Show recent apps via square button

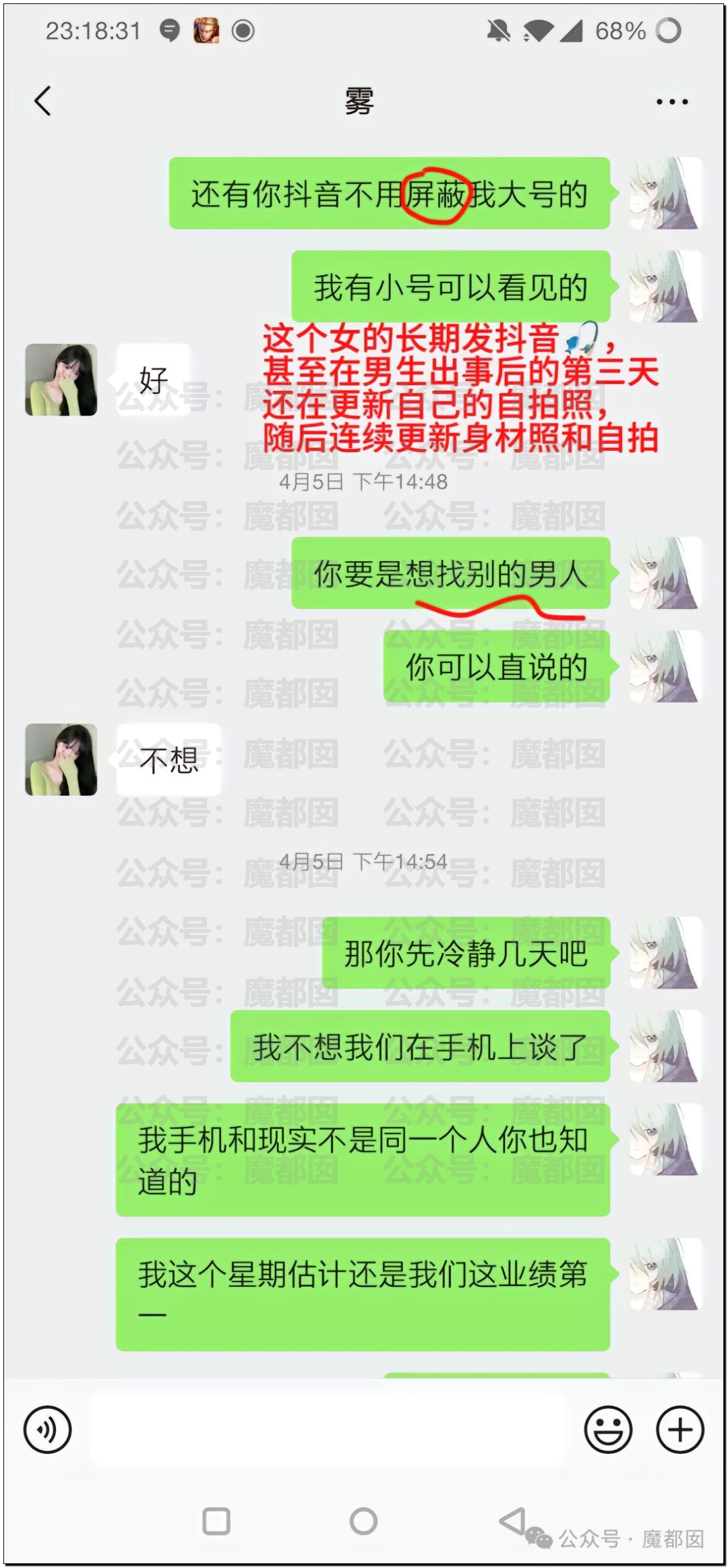pyautogui.click(x=216, y=1521)
